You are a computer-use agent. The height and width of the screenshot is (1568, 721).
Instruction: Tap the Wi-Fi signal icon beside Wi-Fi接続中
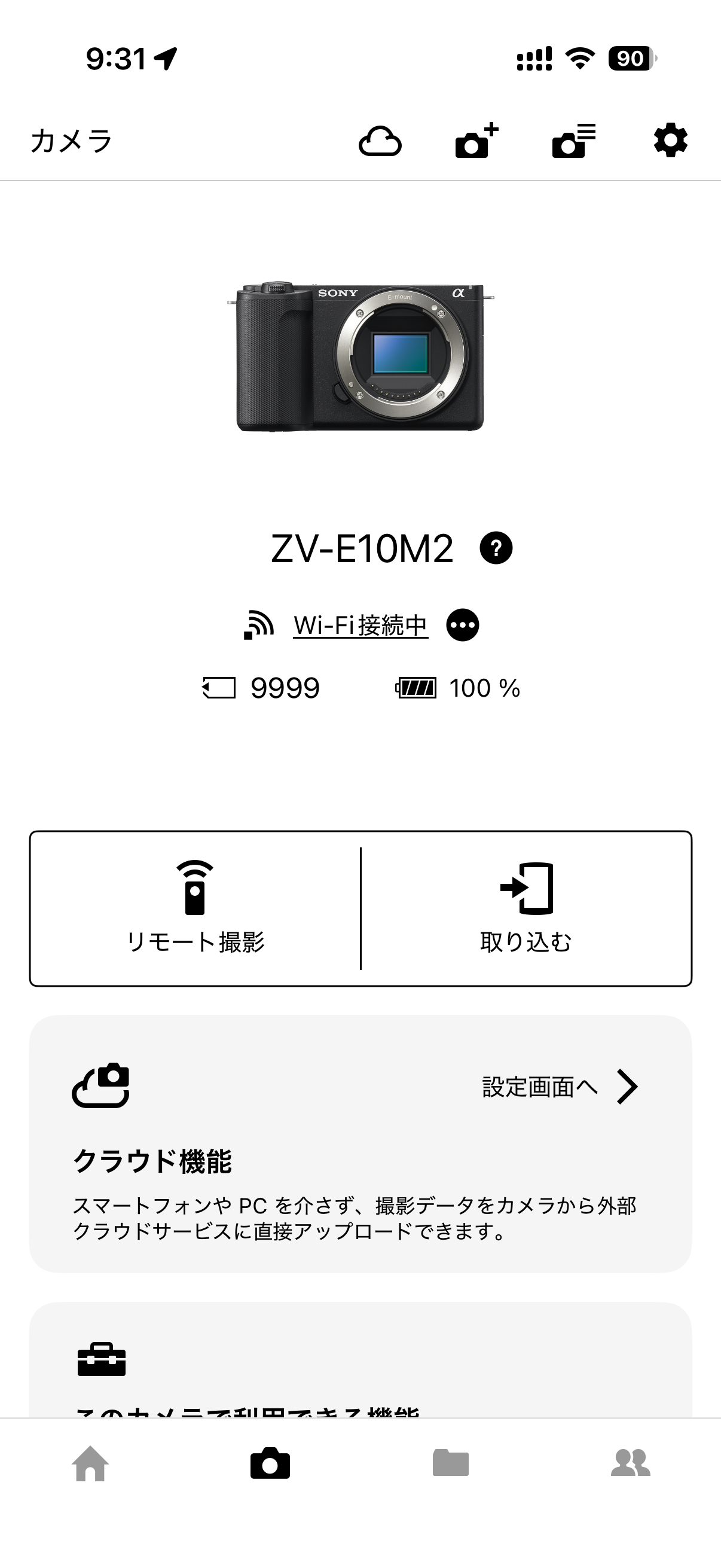(x=259, y=623)
